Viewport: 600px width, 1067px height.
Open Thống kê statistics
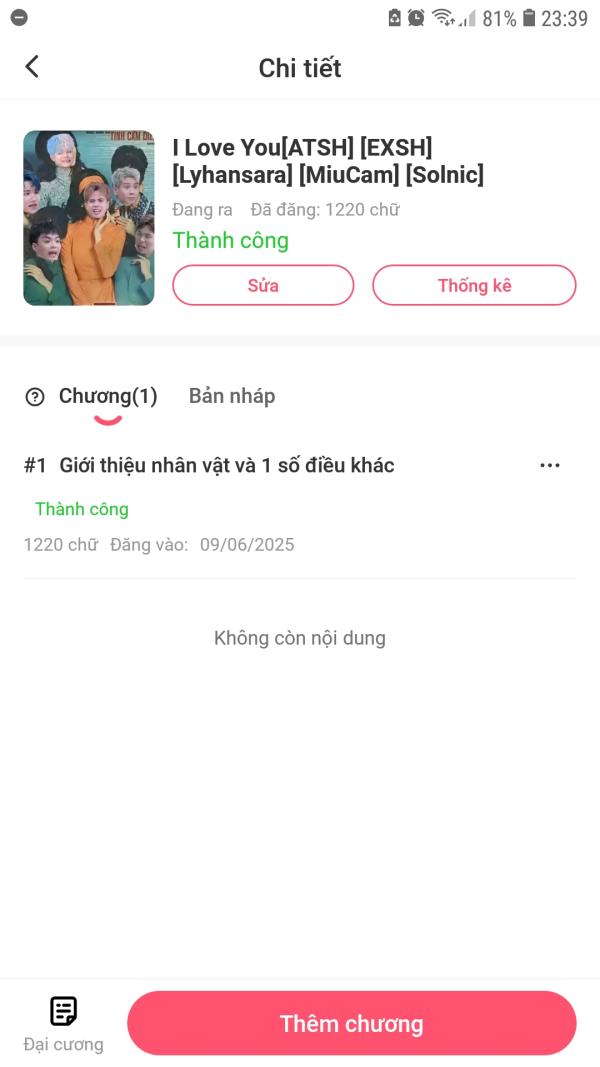coord(474,285)
